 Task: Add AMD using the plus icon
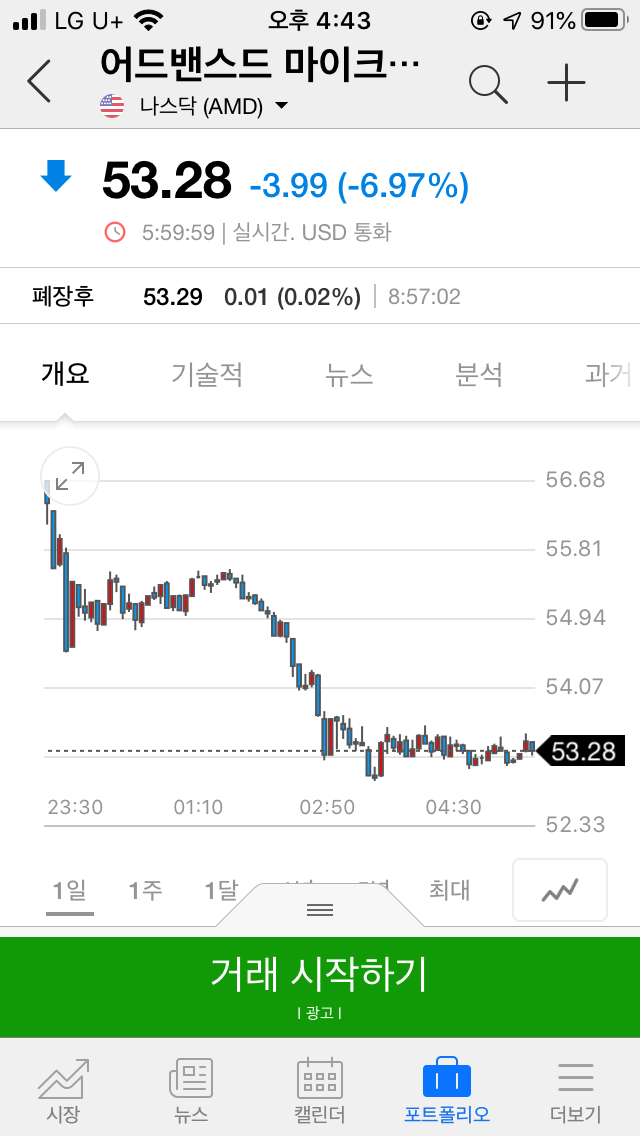pos(566,84)
